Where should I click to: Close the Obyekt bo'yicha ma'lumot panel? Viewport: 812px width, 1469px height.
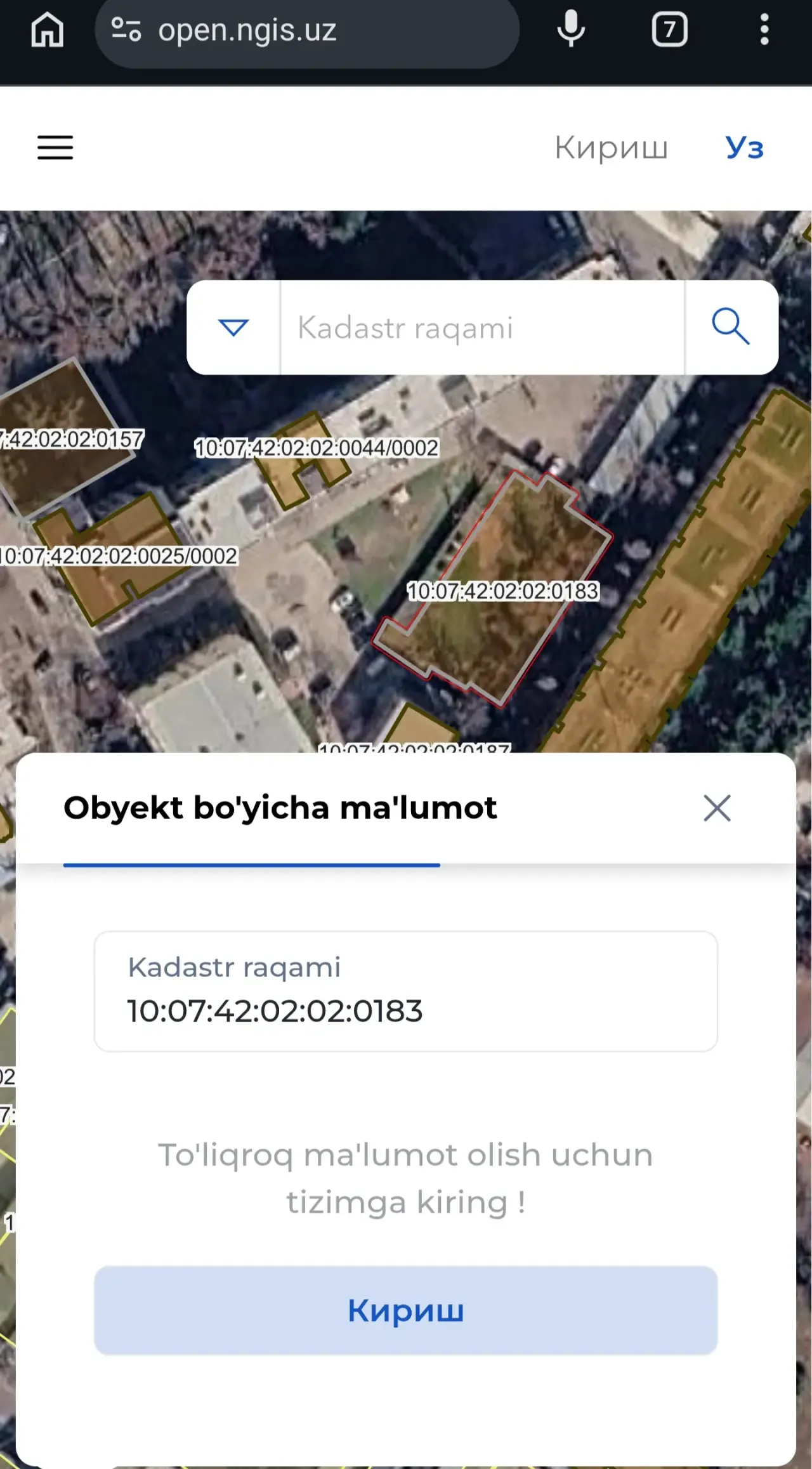[x=717, y=808]
